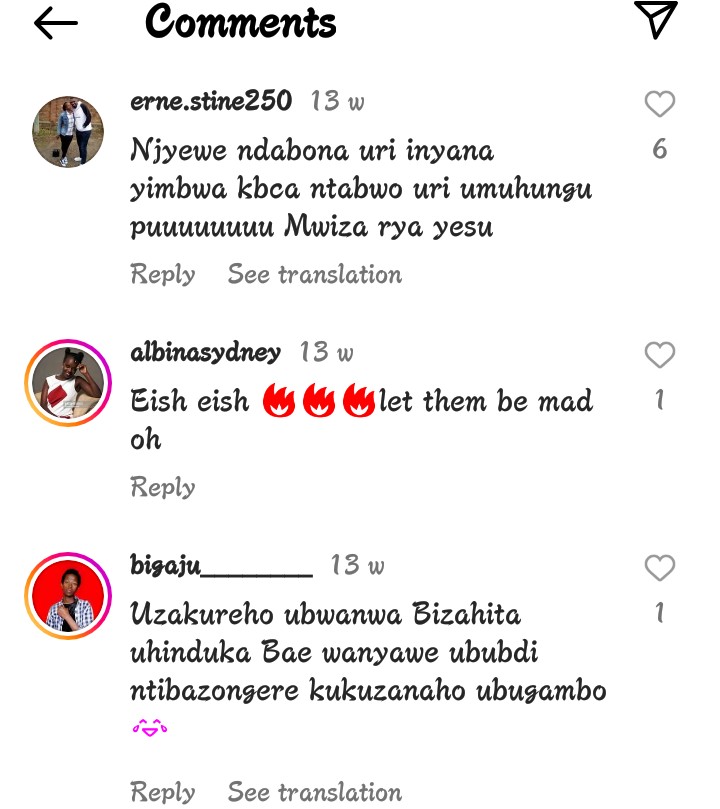Open erne.stine250's profile picture
720x809 pixels.
tap(68, 132)
